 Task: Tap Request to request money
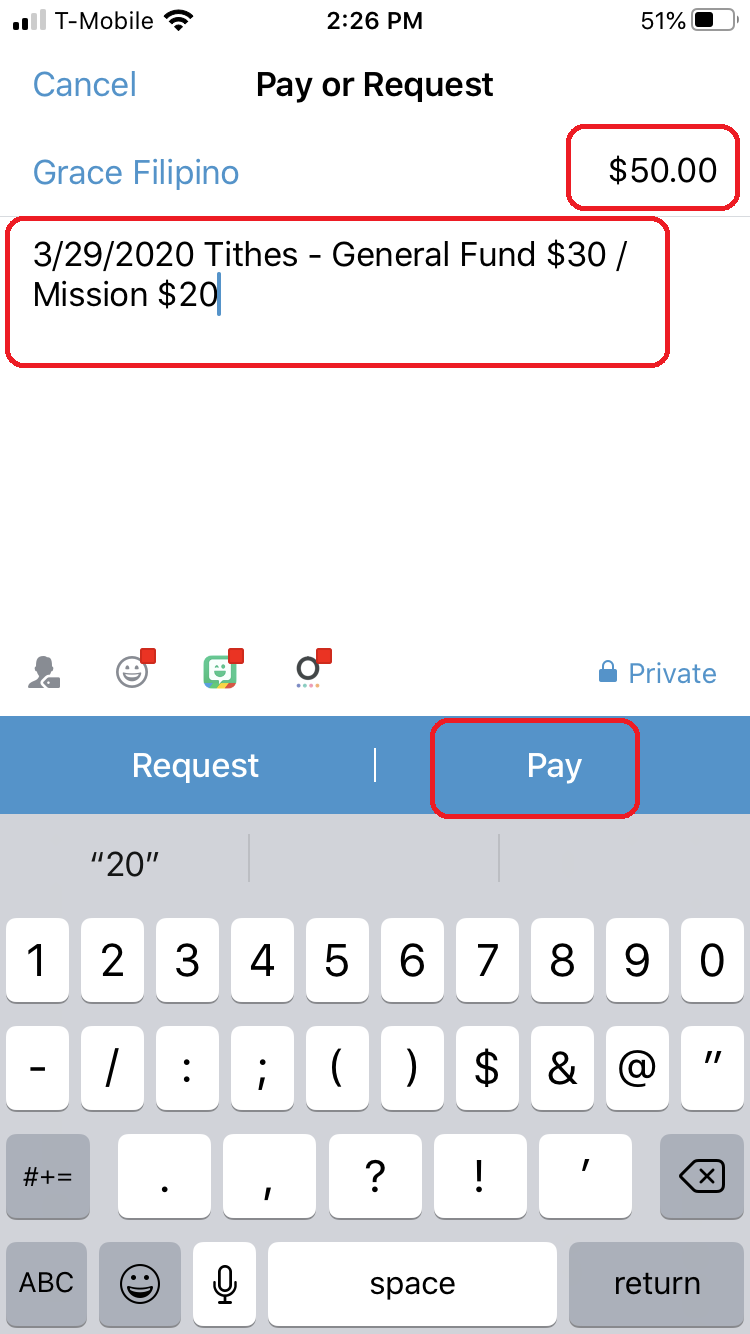(195, 766)
